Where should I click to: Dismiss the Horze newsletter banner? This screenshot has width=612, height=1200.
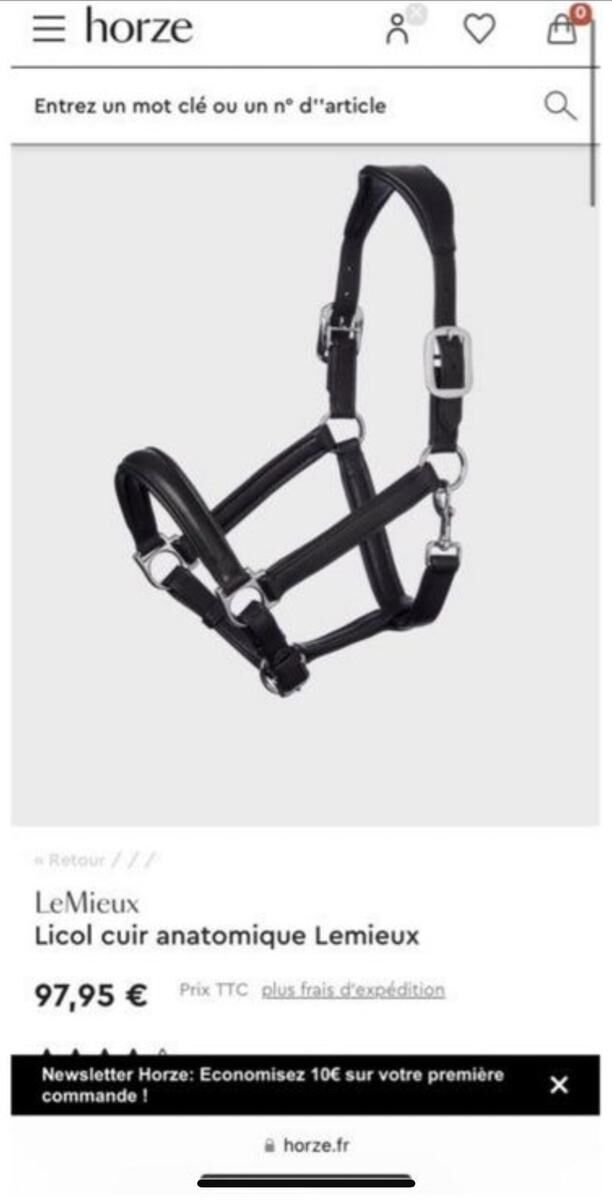559,1085
